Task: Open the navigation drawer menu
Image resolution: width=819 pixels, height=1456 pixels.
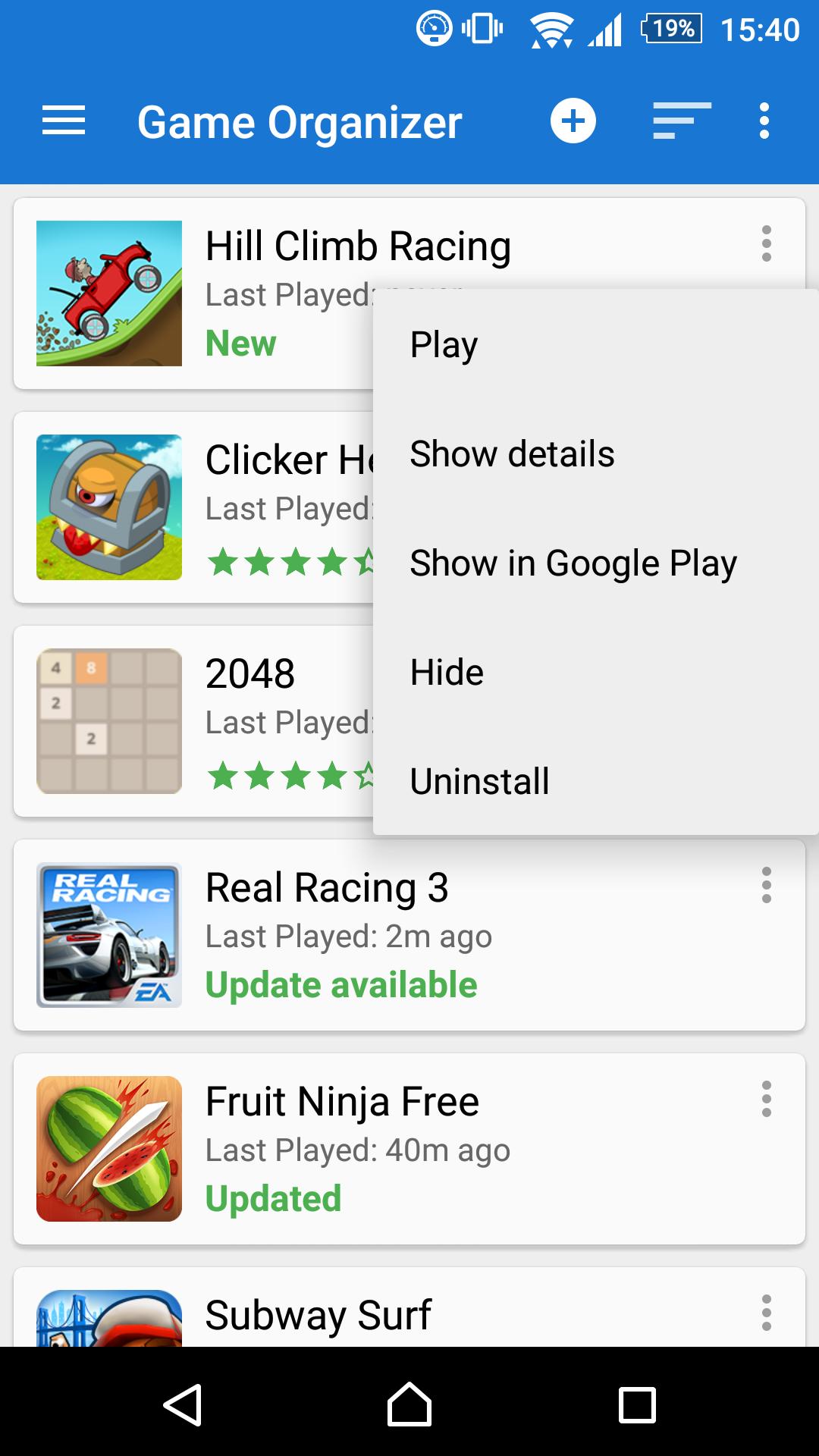Action: (64, 121)
